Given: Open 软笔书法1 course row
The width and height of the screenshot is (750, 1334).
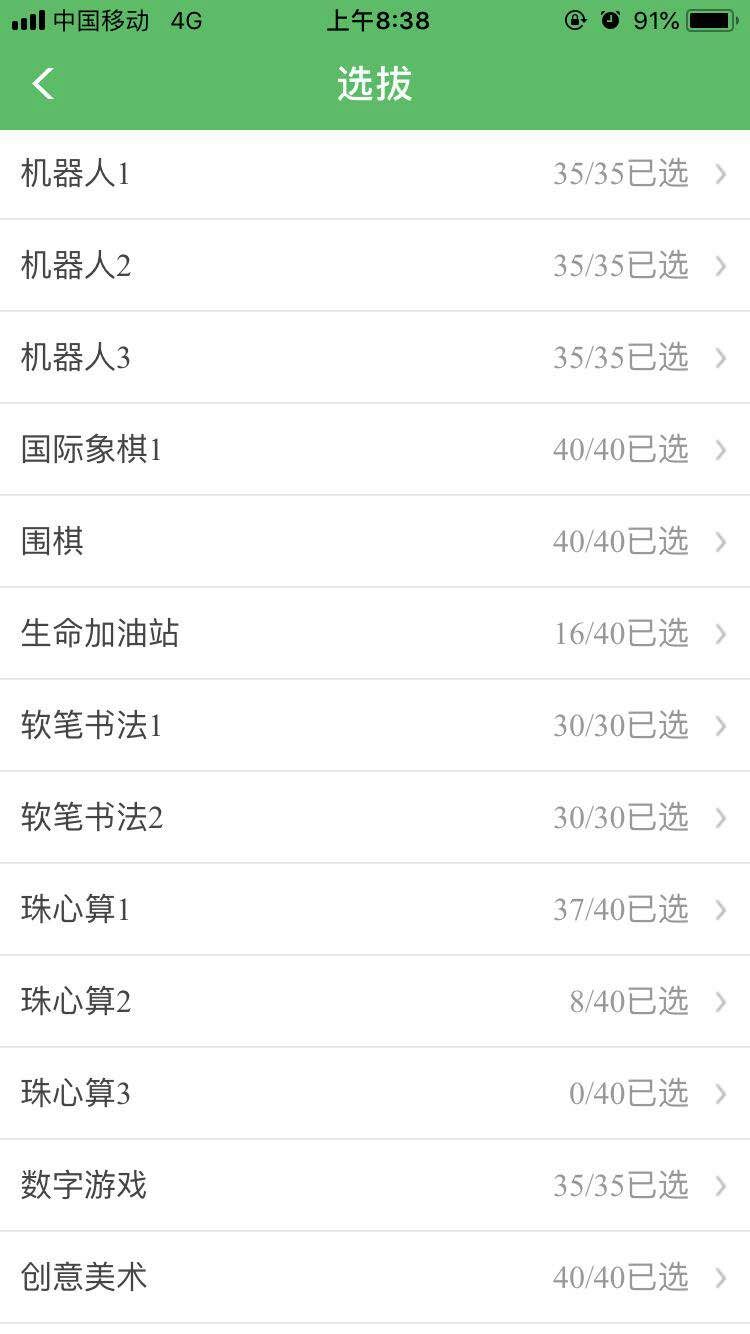Looking at the screenshot, I should 375,726.
